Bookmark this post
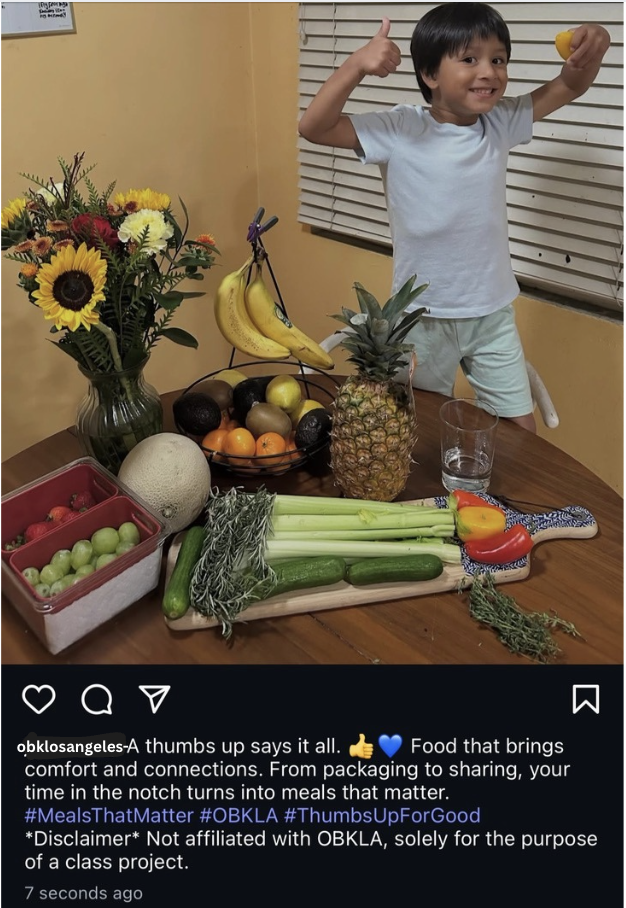 [585, 698]
